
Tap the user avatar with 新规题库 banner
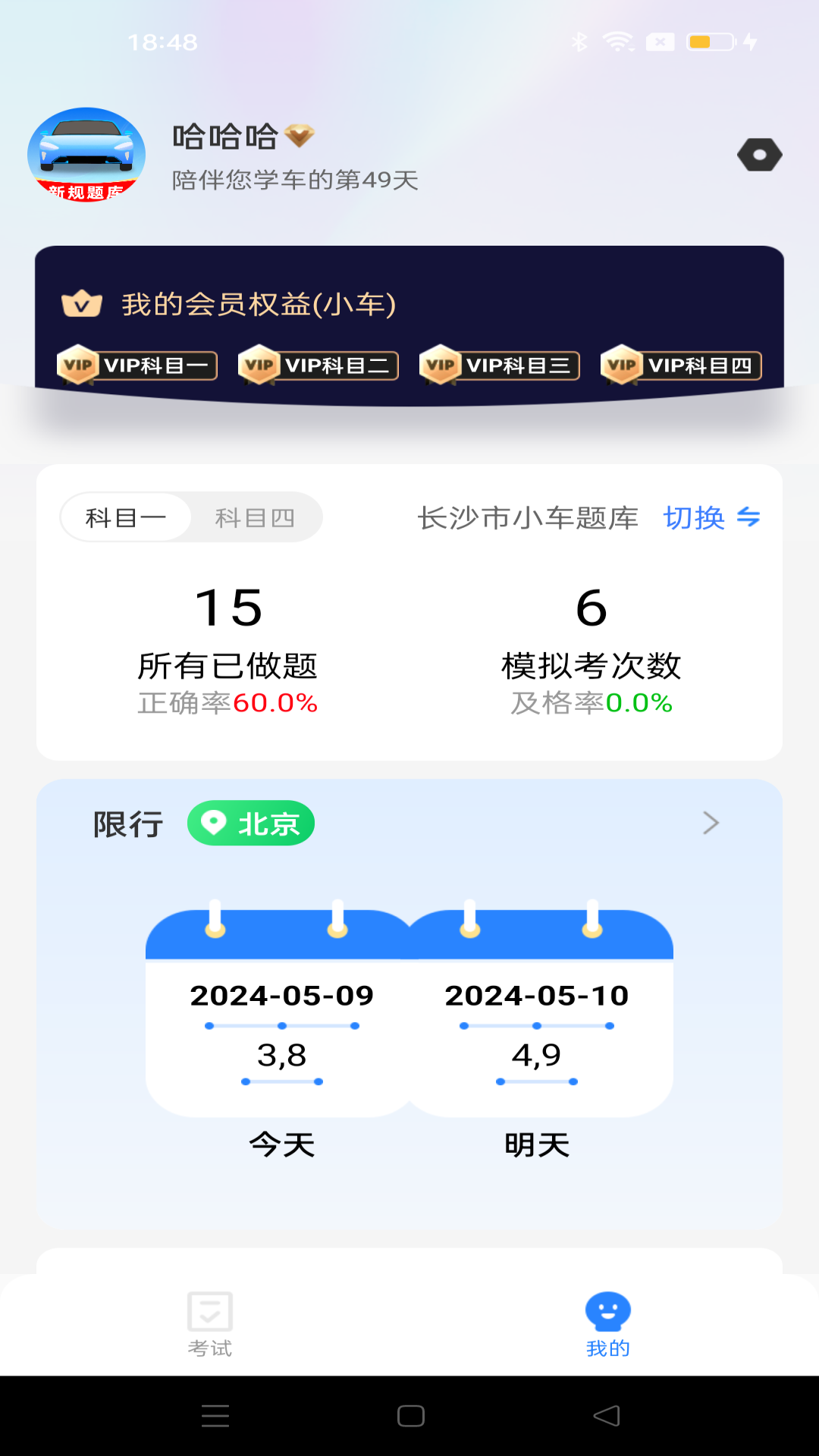point(86,153)
